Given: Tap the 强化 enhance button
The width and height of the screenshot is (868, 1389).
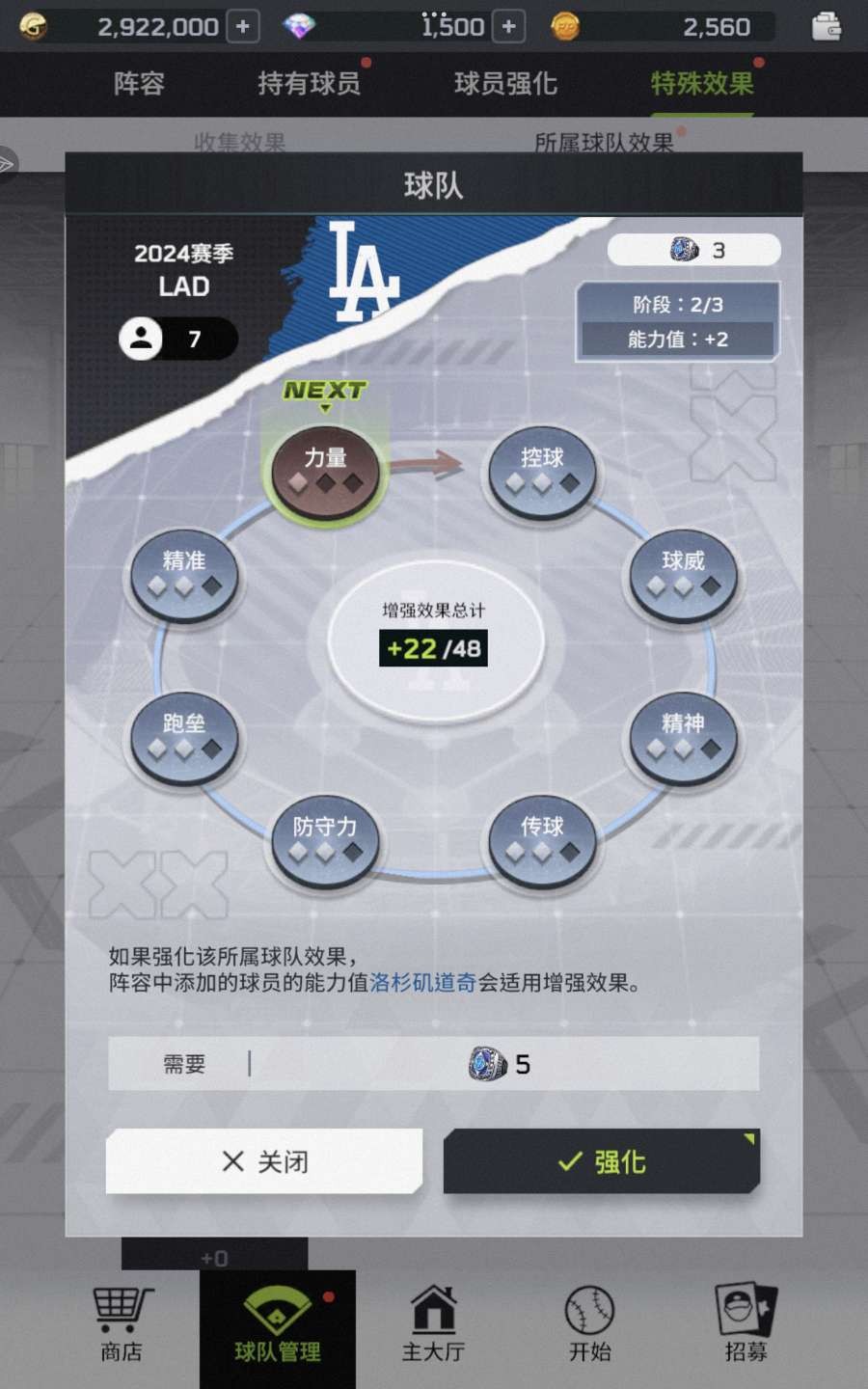Looking at the screenshot, I should (601, 1161).
